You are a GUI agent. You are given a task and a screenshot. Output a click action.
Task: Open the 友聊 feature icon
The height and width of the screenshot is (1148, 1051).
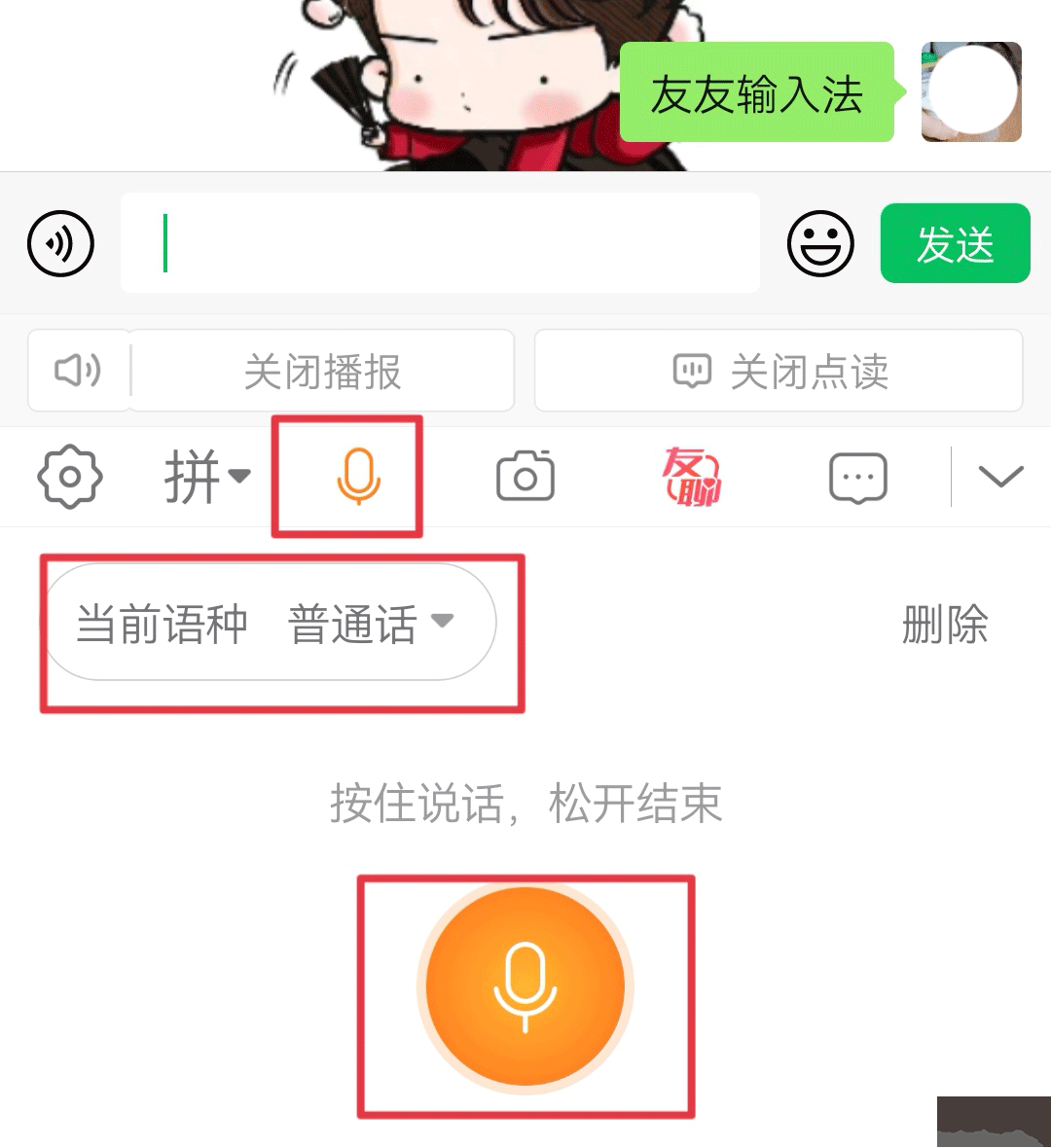691,476
